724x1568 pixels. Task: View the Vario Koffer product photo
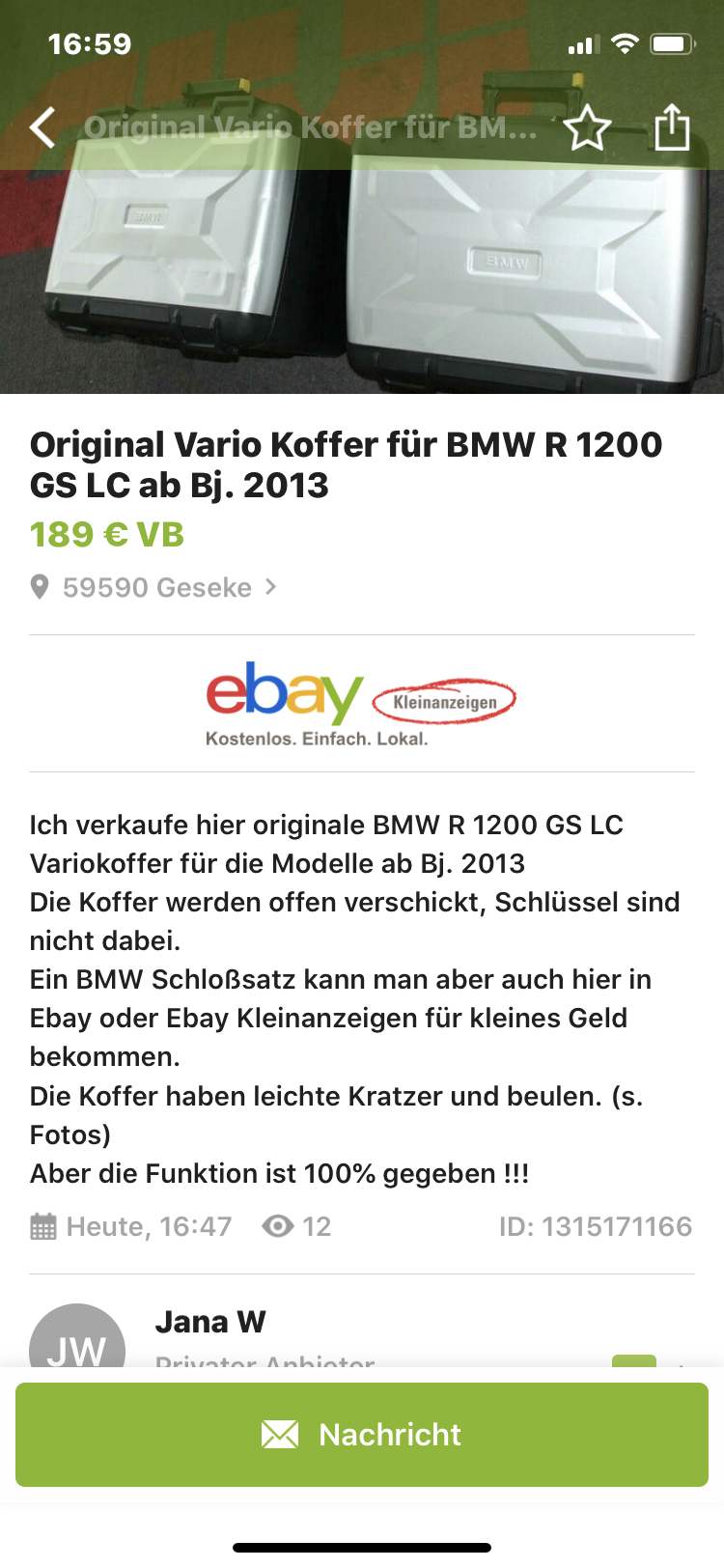[x=362, y=280]
